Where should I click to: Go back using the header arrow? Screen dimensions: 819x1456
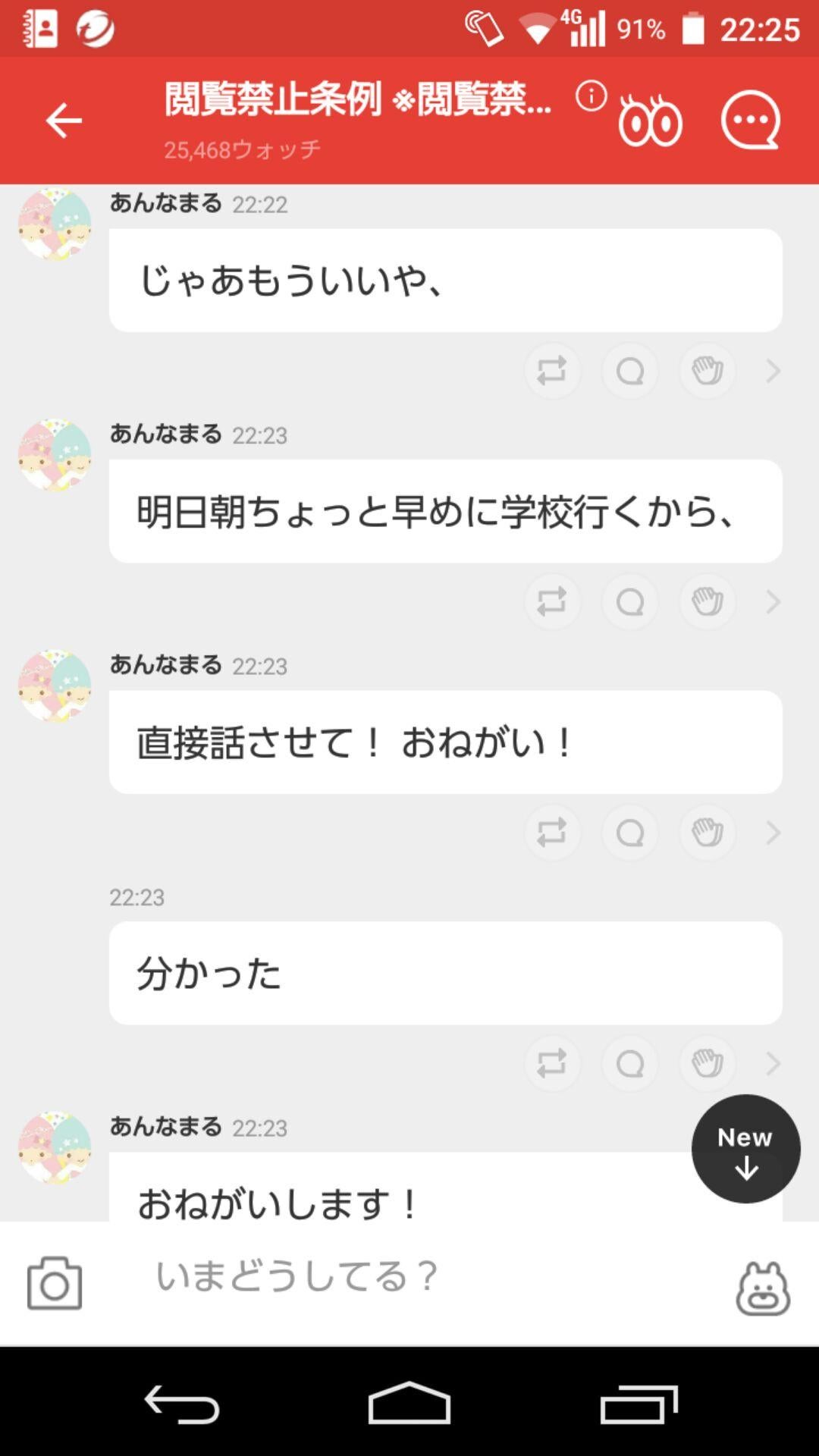(x=64, y=120)
